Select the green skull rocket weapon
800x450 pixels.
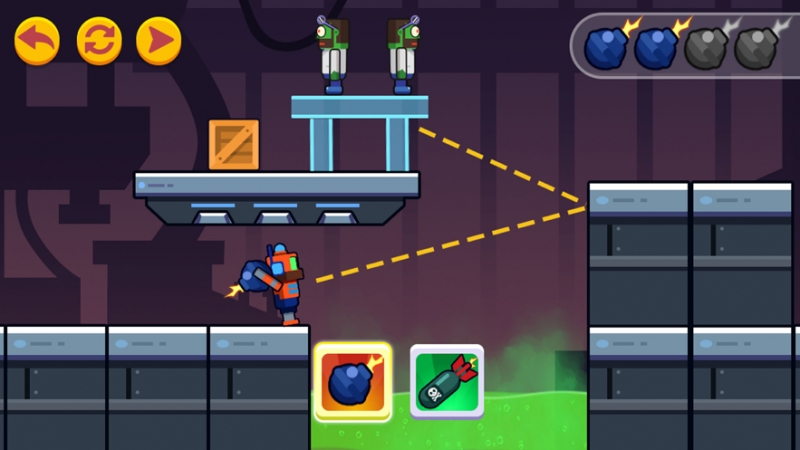tap(447, 382)
